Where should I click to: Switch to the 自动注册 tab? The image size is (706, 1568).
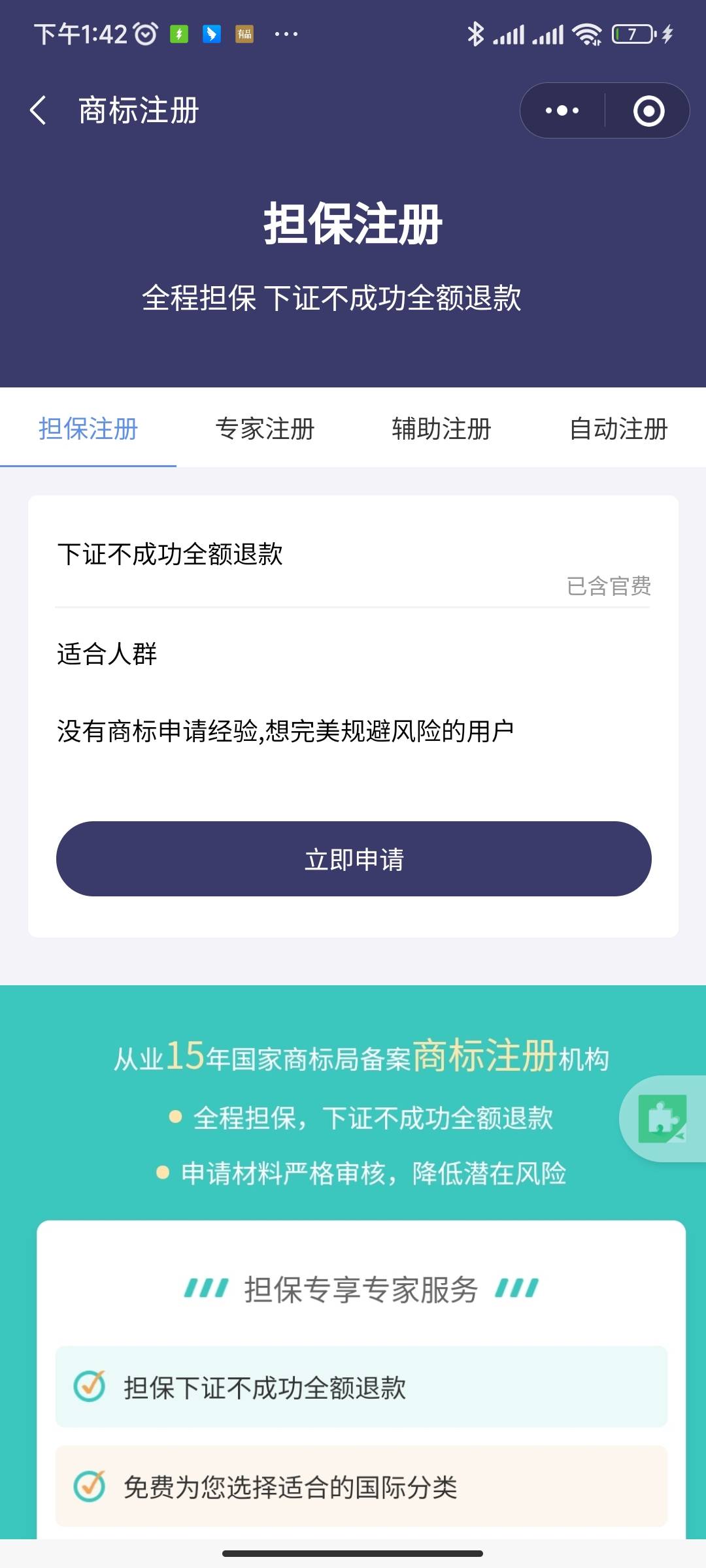coord(618,429)
